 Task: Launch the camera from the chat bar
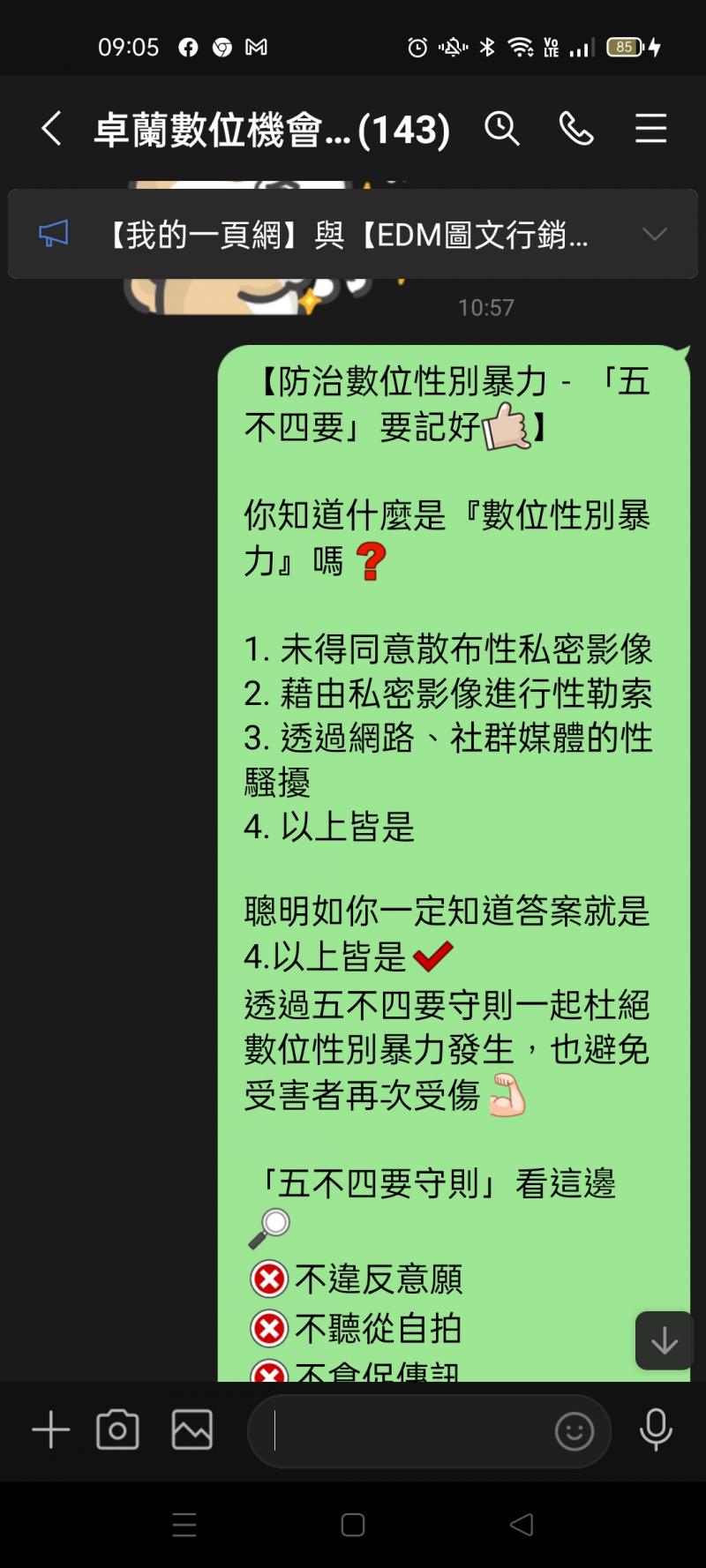point(117,1430)
